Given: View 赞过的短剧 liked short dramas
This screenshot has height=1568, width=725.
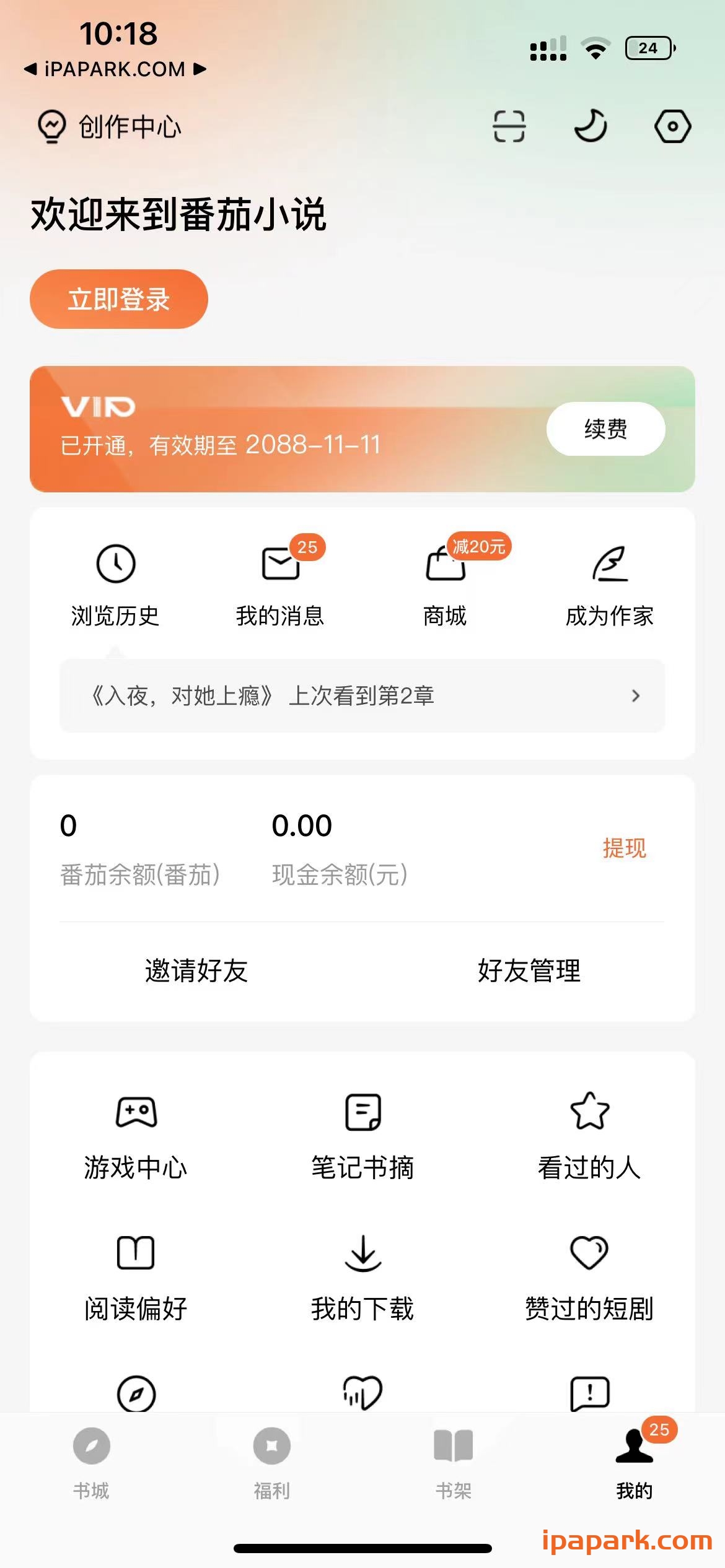Looking at the screenshot, I should (590, 1273).
